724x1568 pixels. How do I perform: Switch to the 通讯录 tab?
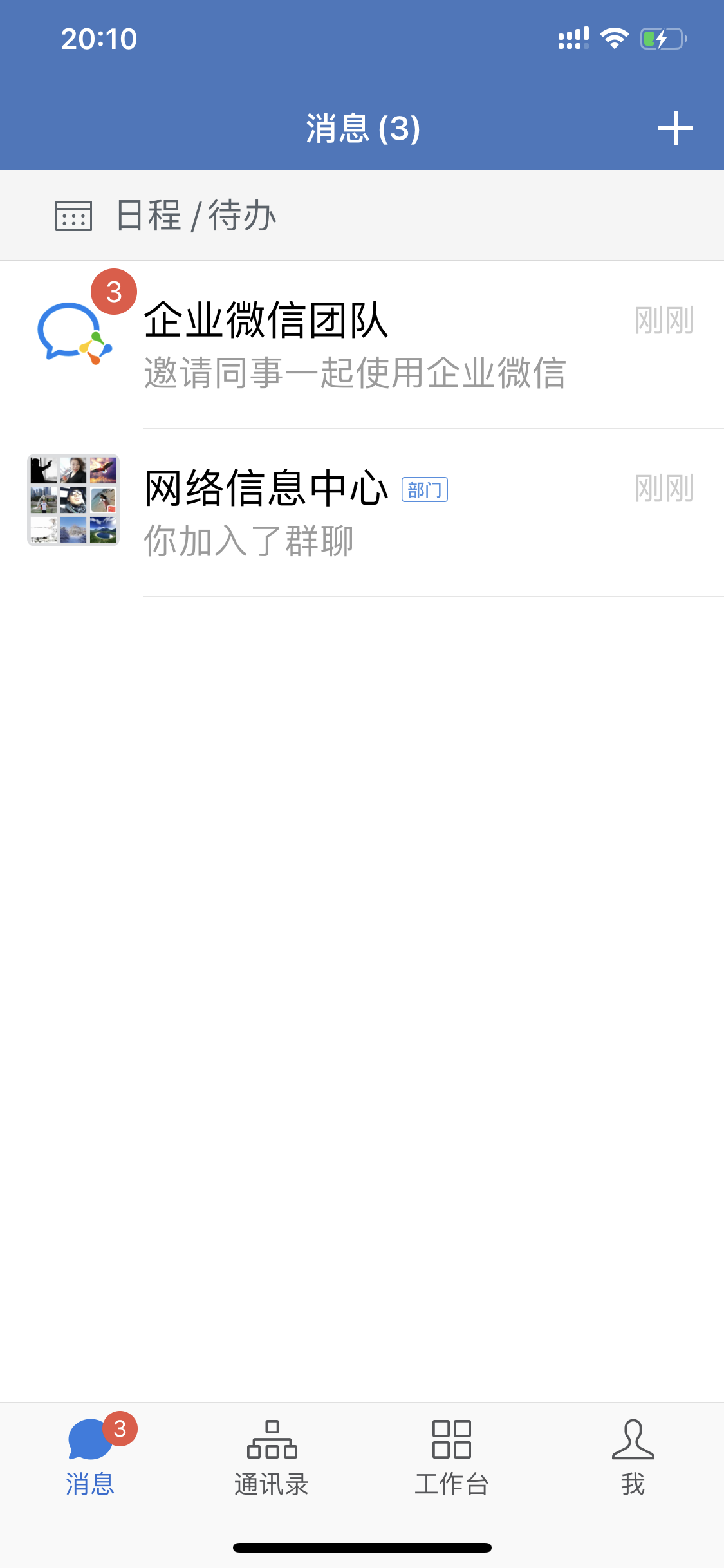[272, 1459]
